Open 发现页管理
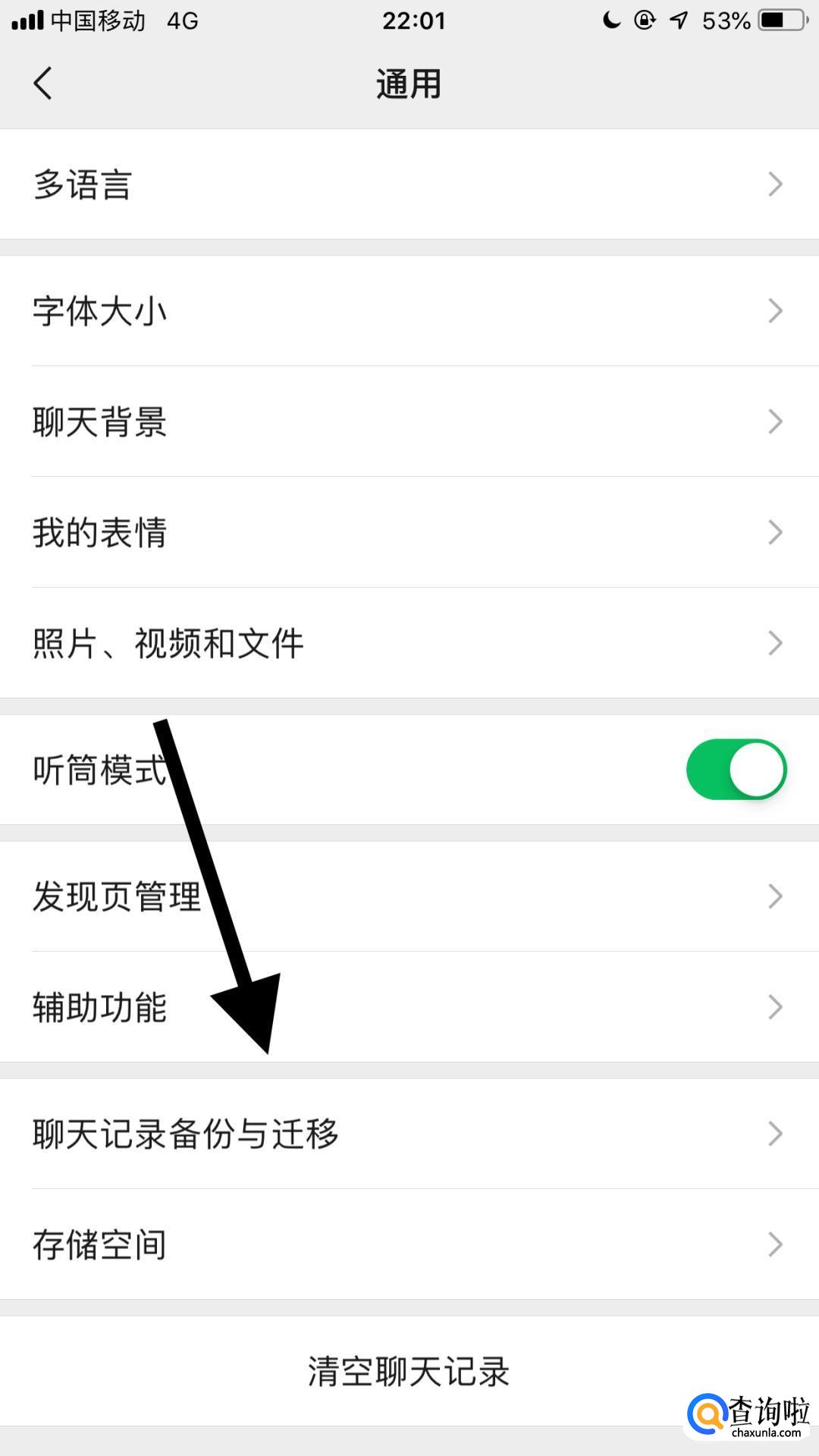Image resolution: width=819 pixels, height=1456 pixels. click(x=409, y=896)
